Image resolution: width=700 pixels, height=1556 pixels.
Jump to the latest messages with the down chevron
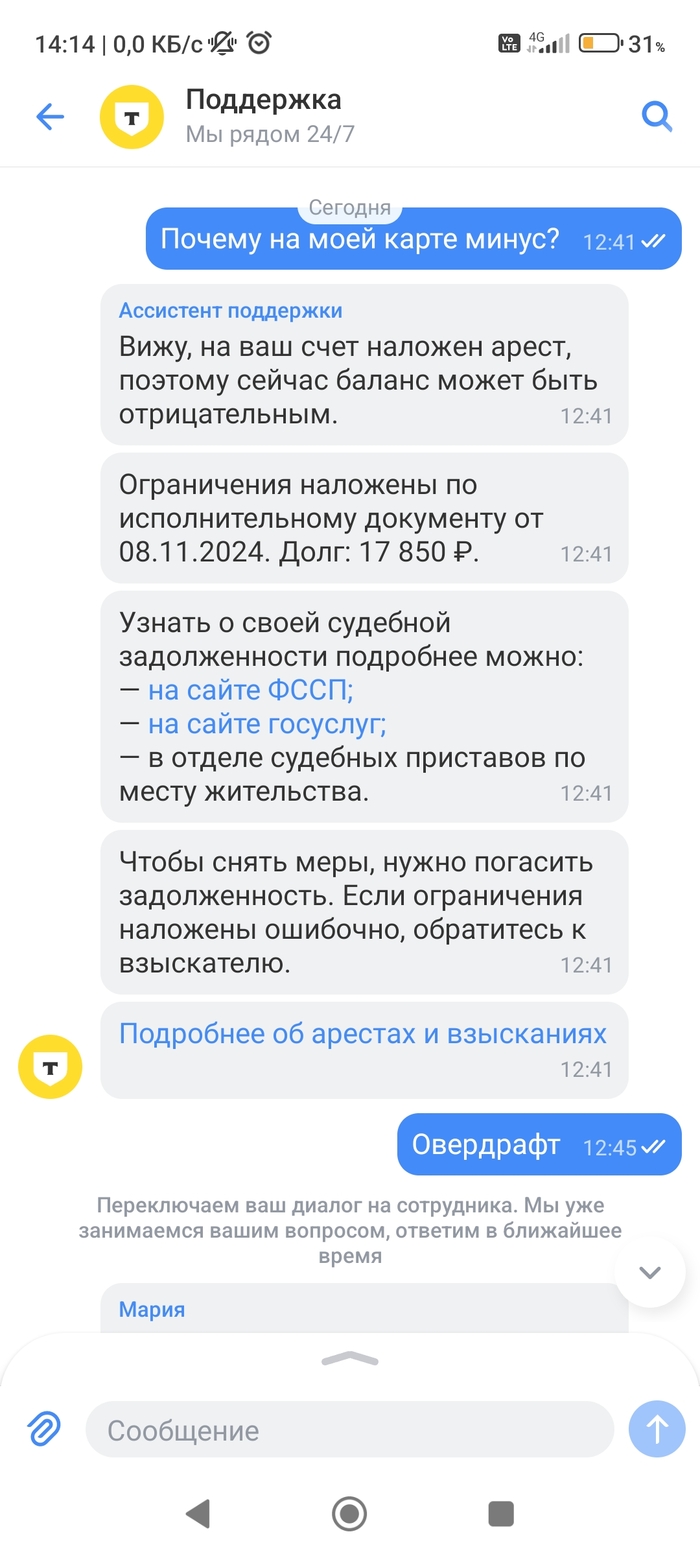pyautogui.click(x=650, y=1273)
